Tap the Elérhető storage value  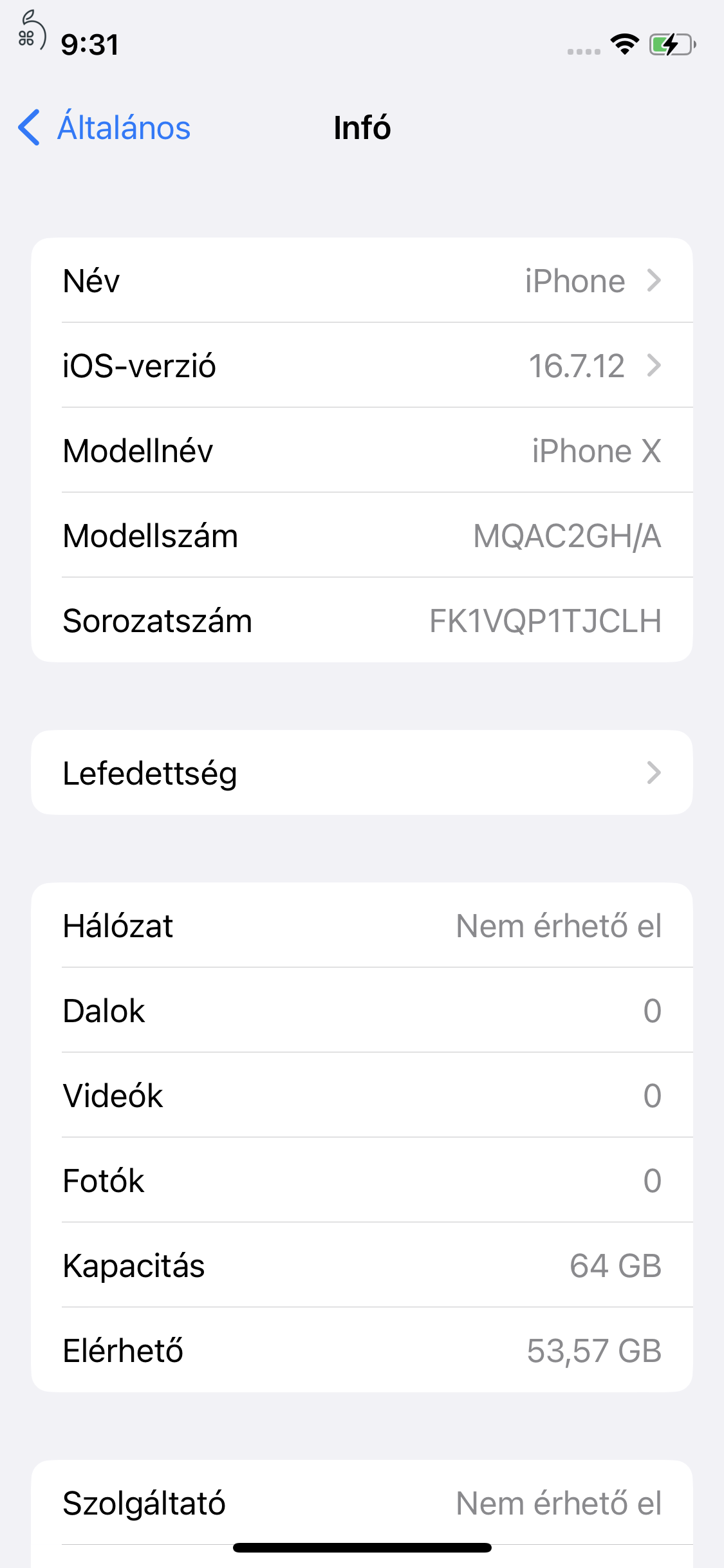595,1350
